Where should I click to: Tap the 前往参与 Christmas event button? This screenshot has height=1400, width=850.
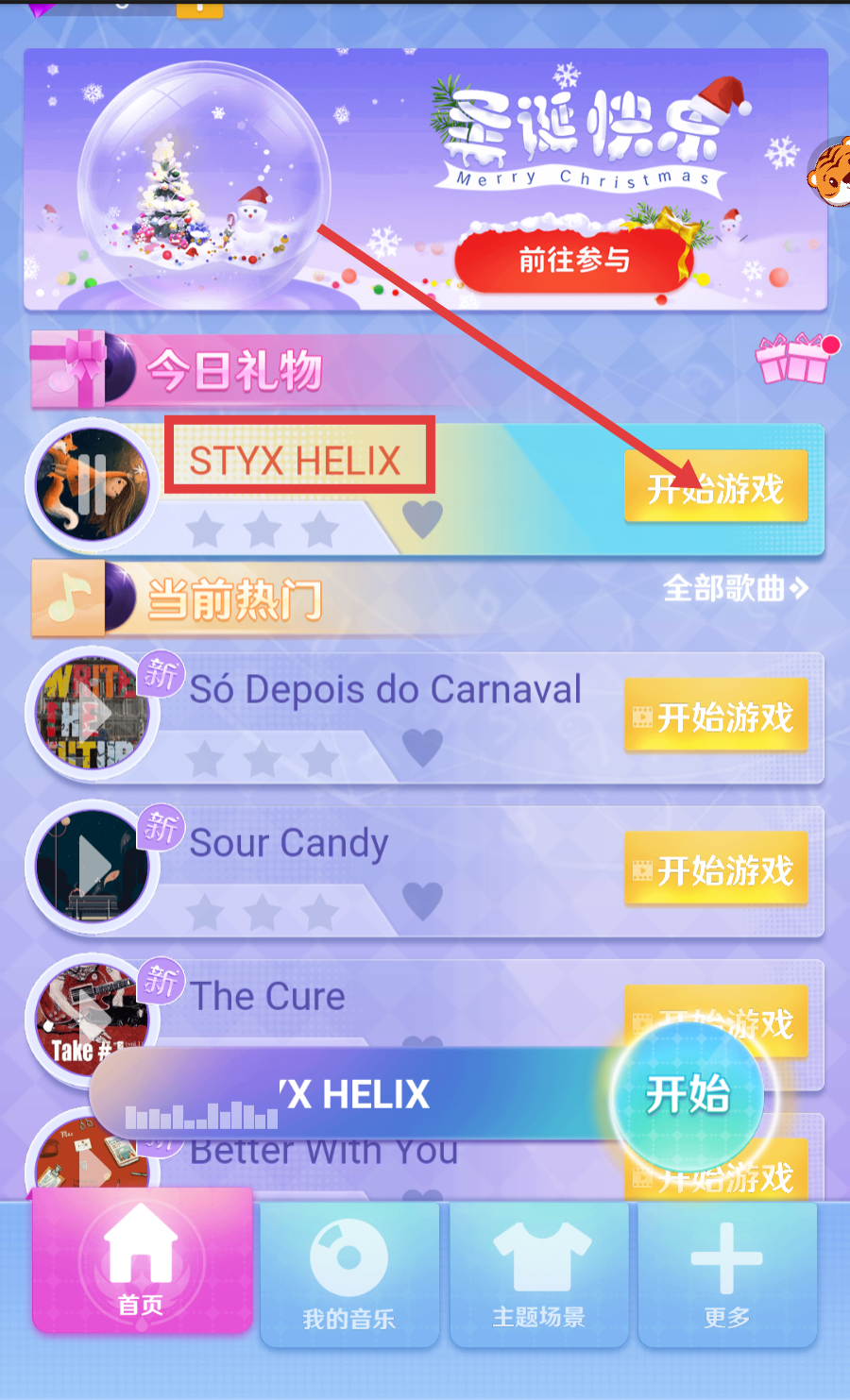573,260
